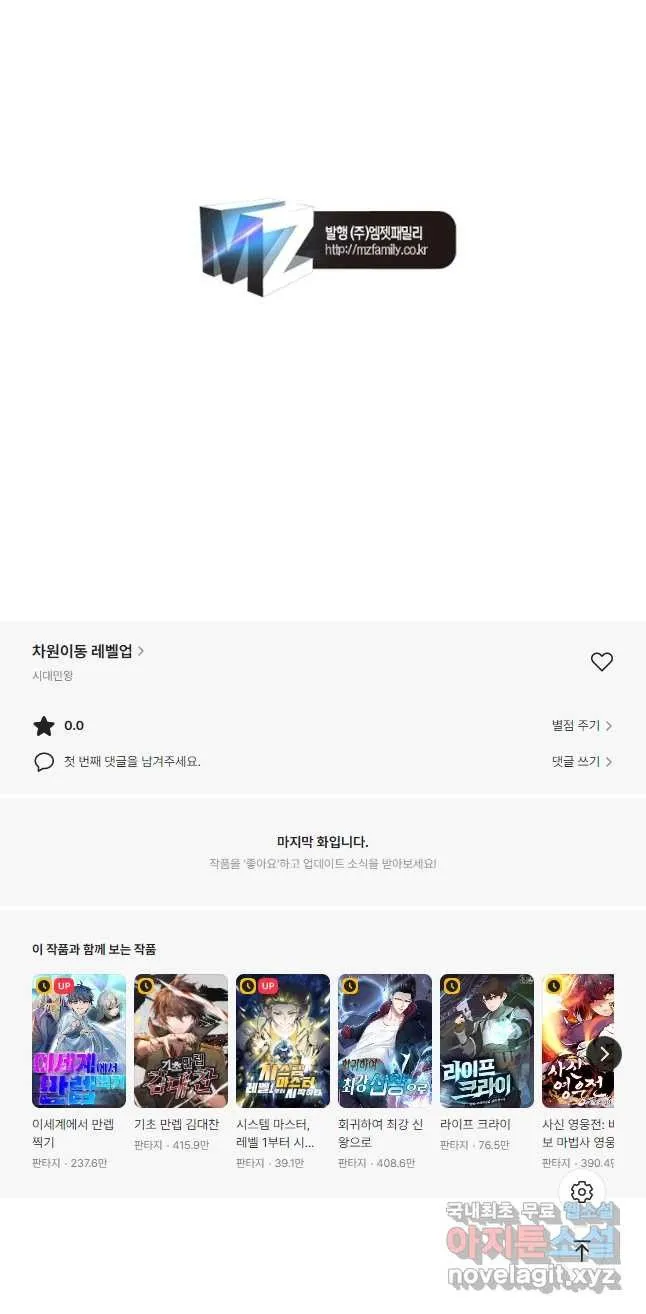
Task: Open the 회귀하여 최강 신왕으로 card
Action: coord(385,1041)
